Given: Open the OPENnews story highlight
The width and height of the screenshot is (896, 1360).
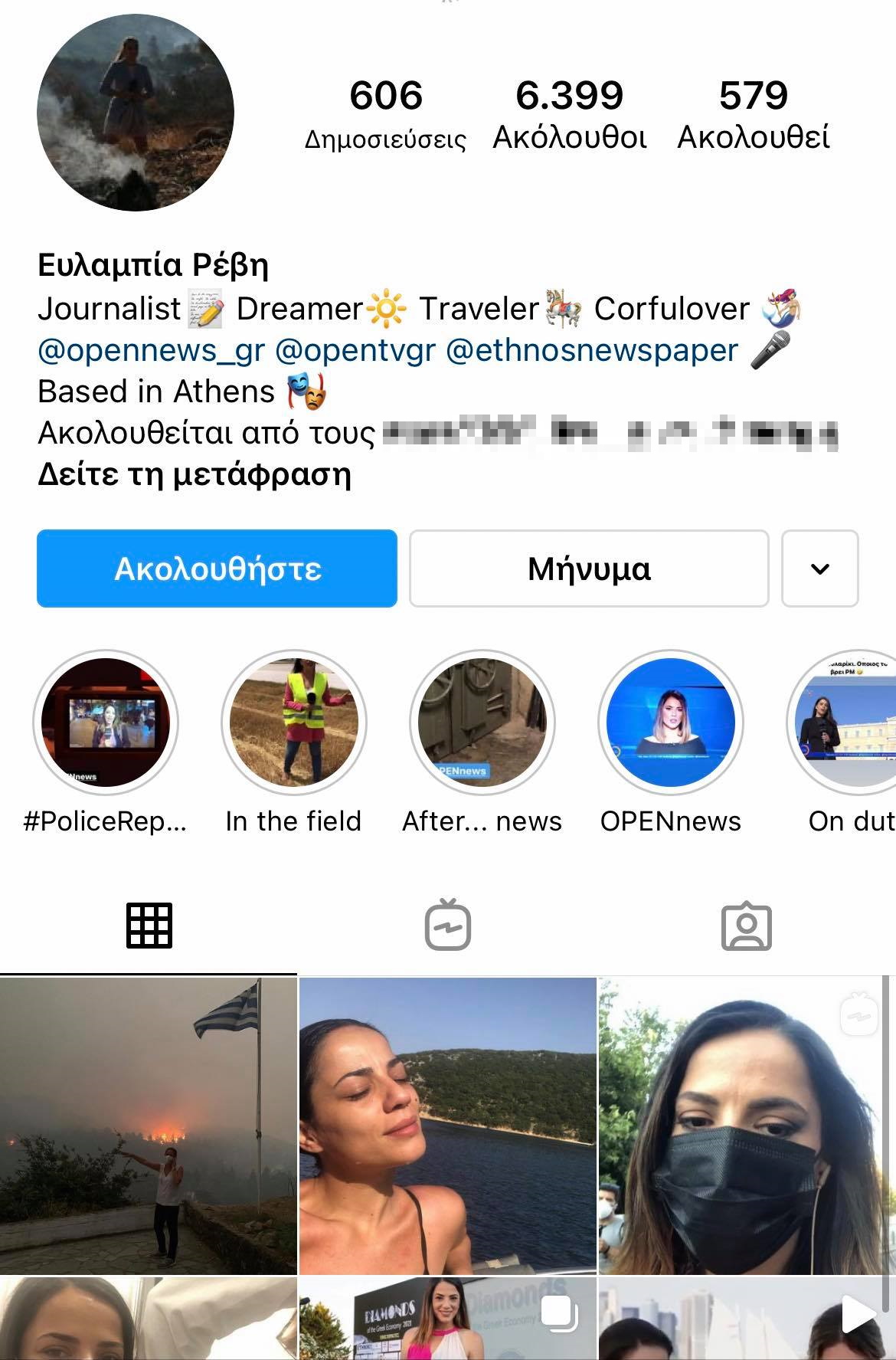Looking at the screenshot, I should [x=670, y=723].
